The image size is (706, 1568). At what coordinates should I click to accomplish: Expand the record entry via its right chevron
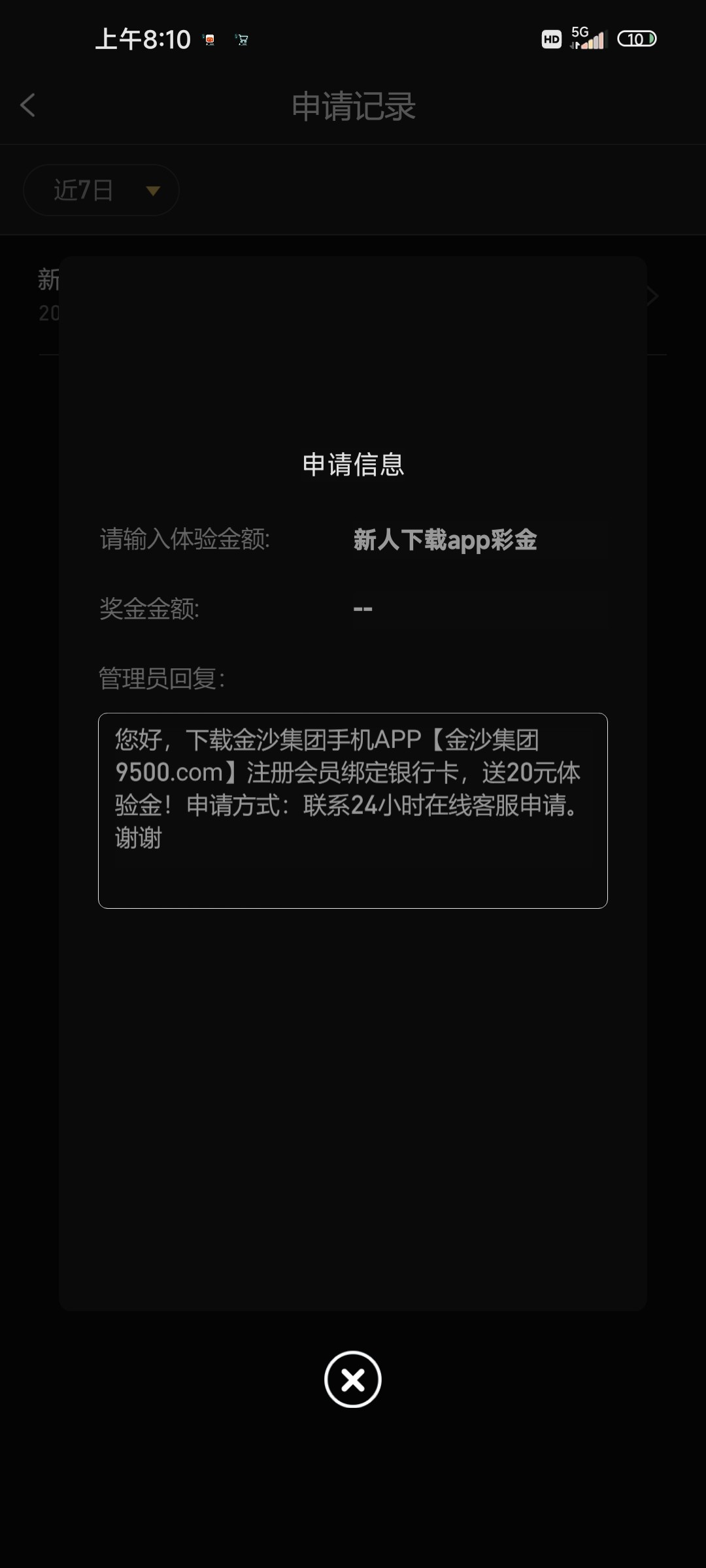pyautogui.click(x=650, y=296)
